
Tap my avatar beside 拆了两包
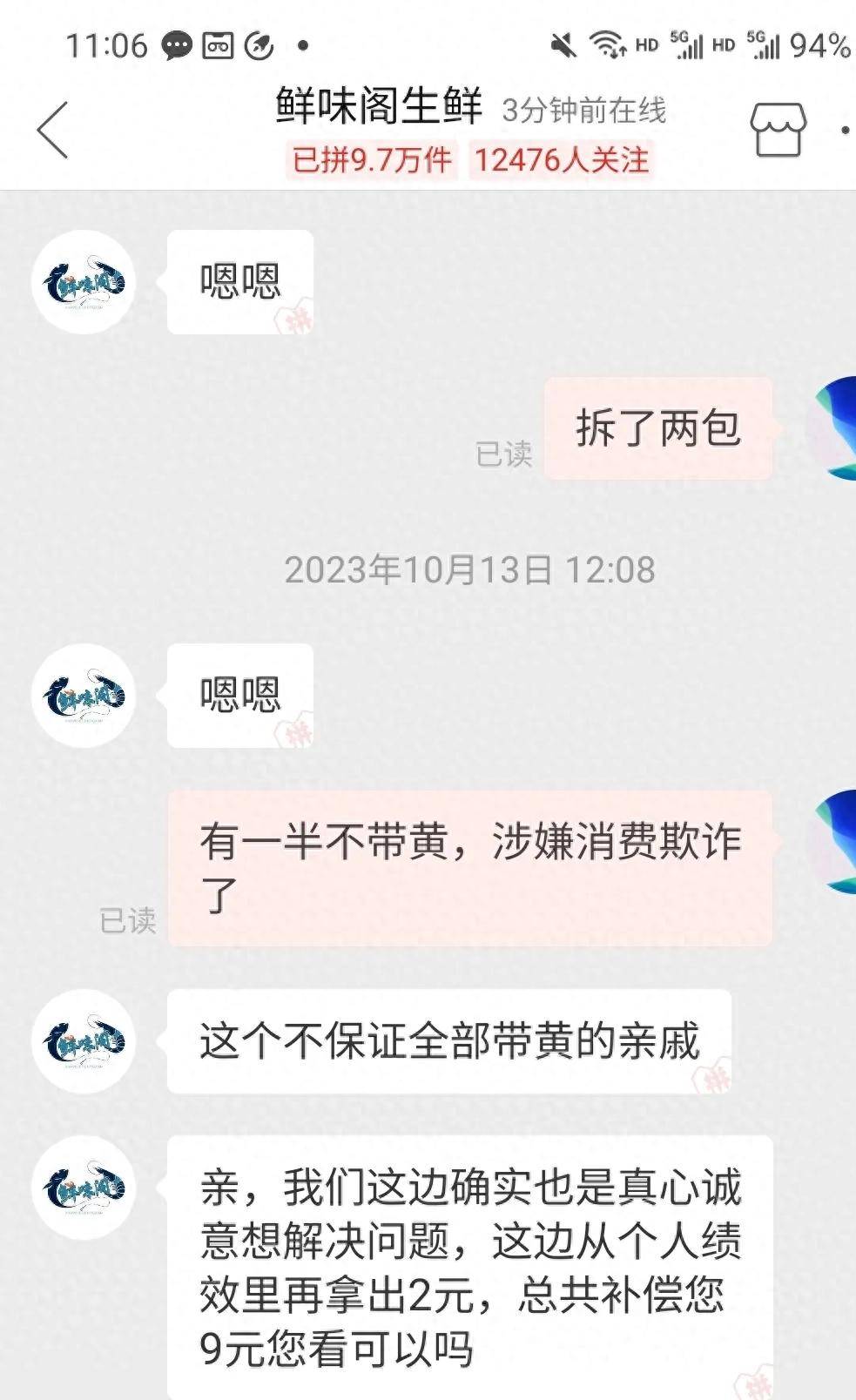832,427
